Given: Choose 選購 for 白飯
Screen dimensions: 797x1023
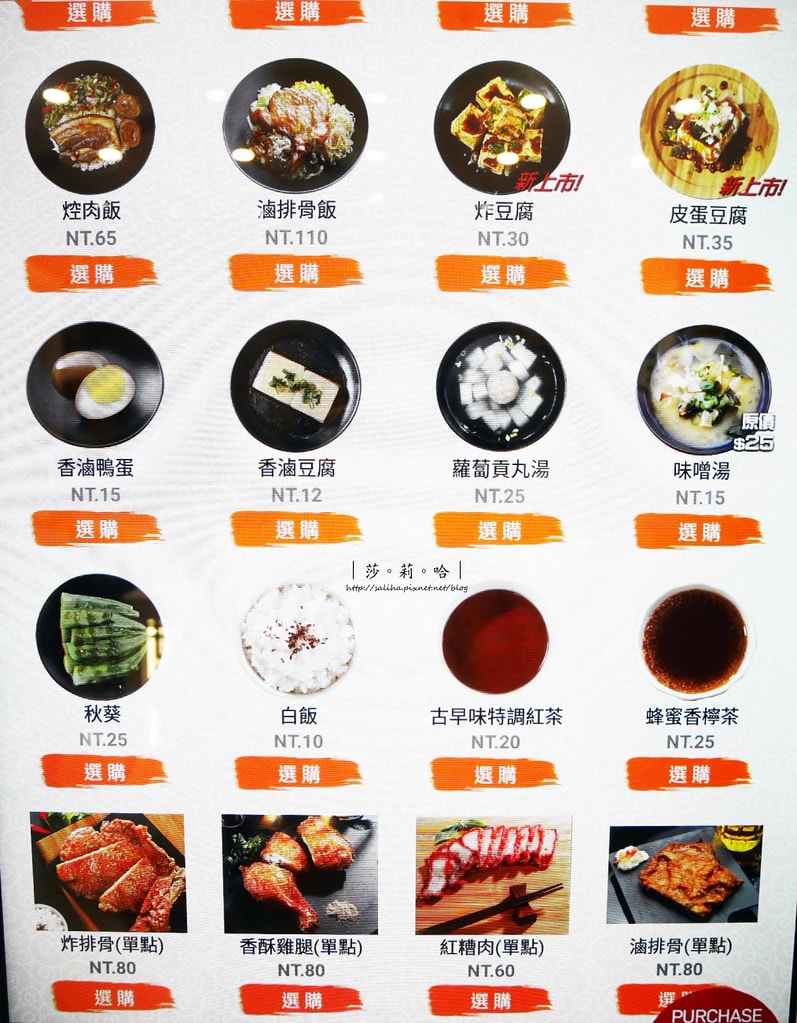Looking at the screenshot, I should click(297, 772).
